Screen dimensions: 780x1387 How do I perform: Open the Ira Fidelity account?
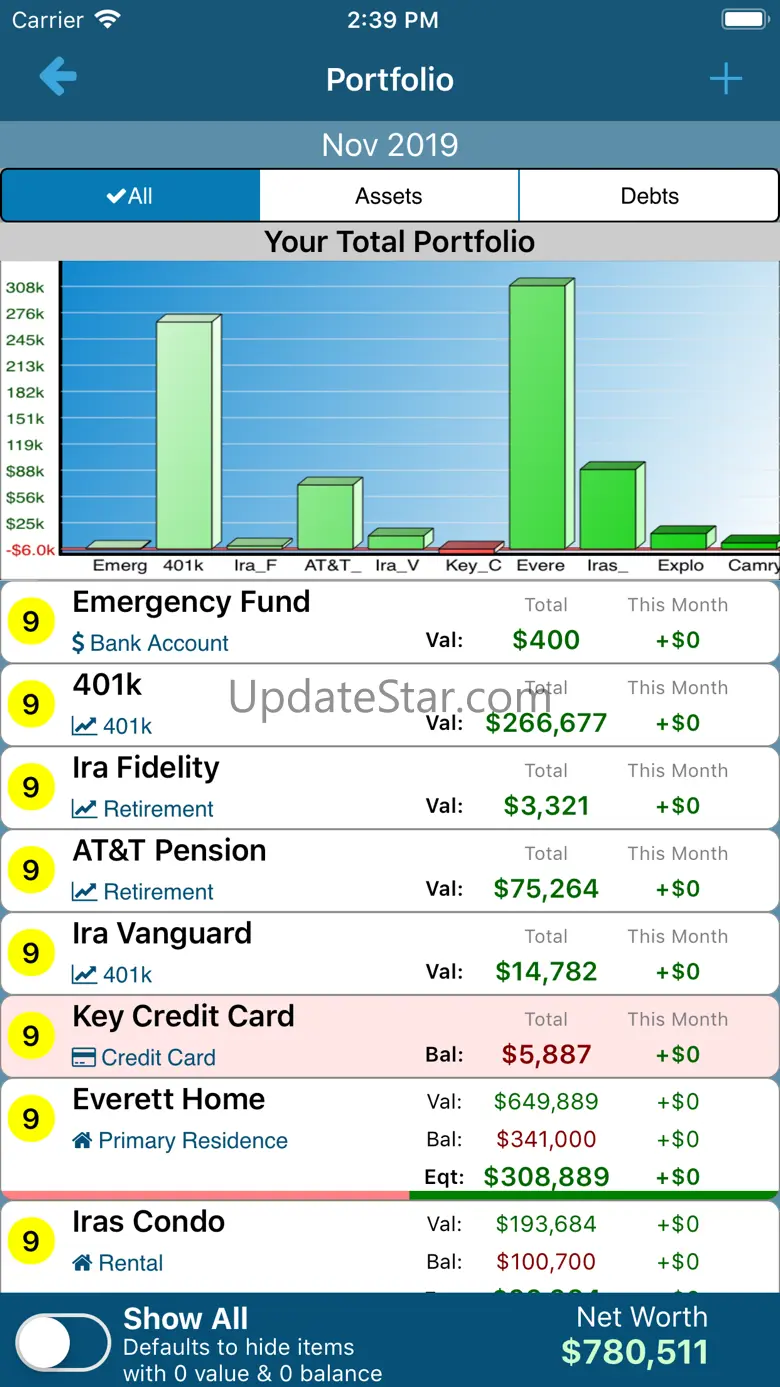390,788
